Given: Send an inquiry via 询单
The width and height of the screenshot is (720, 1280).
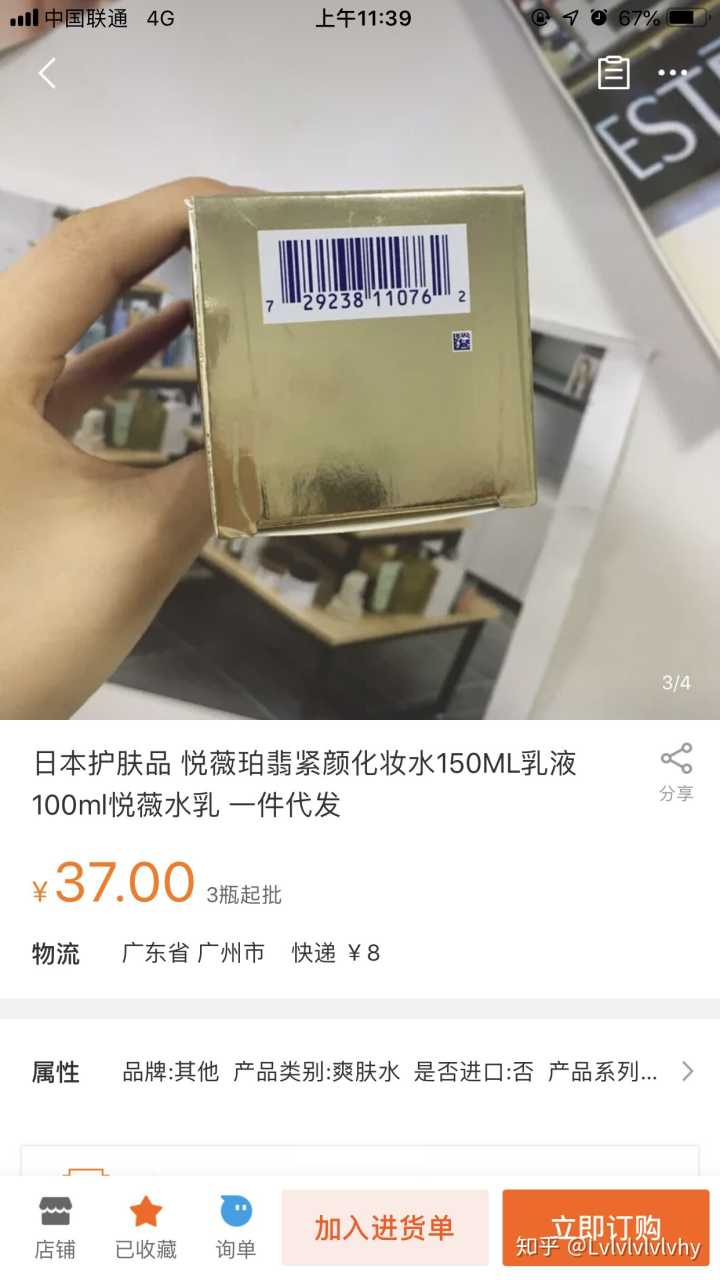Looking at the screenshot, I should coord(236,1228).
